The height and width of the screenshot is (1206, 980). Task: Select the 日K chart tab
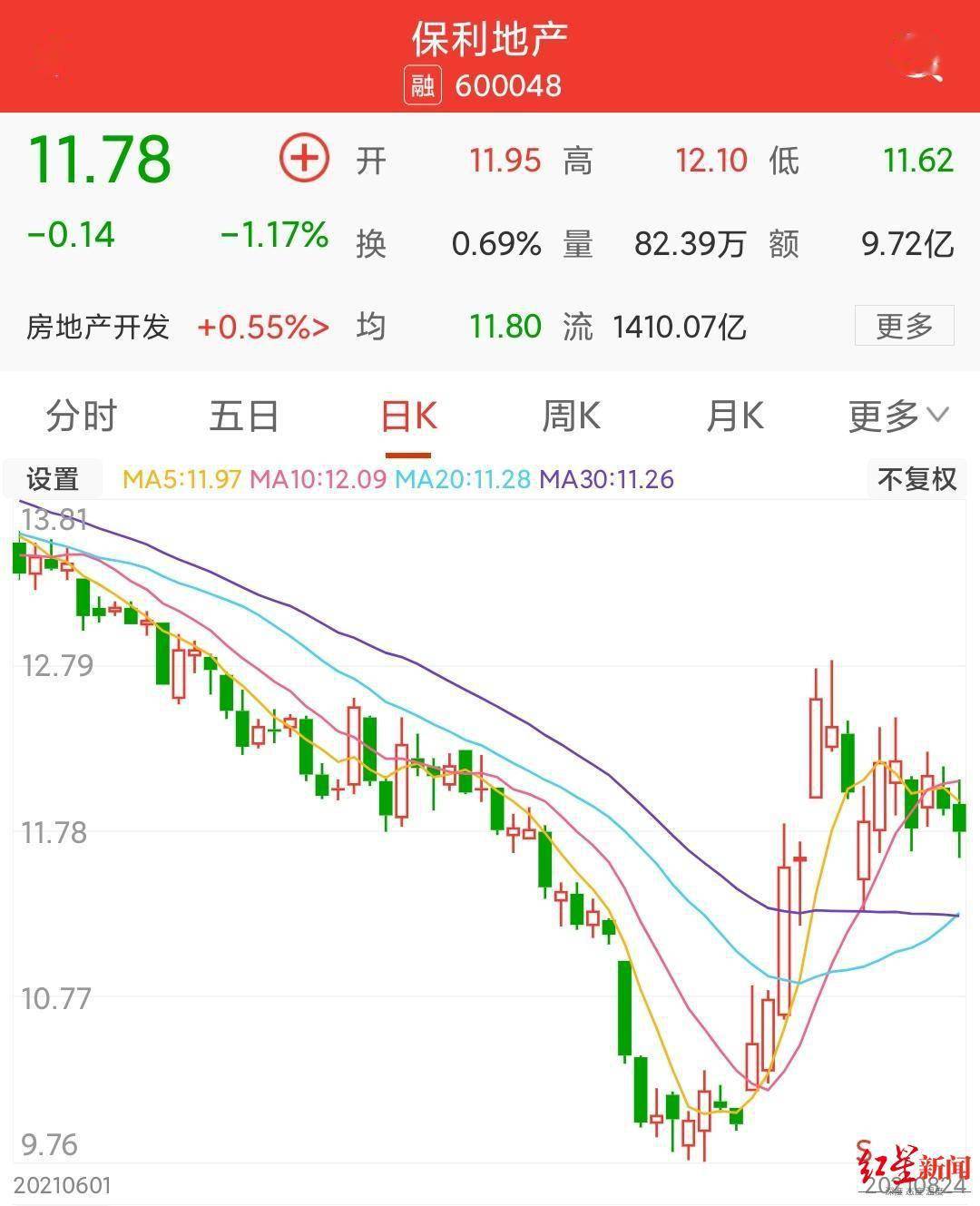tap(408, 417)
